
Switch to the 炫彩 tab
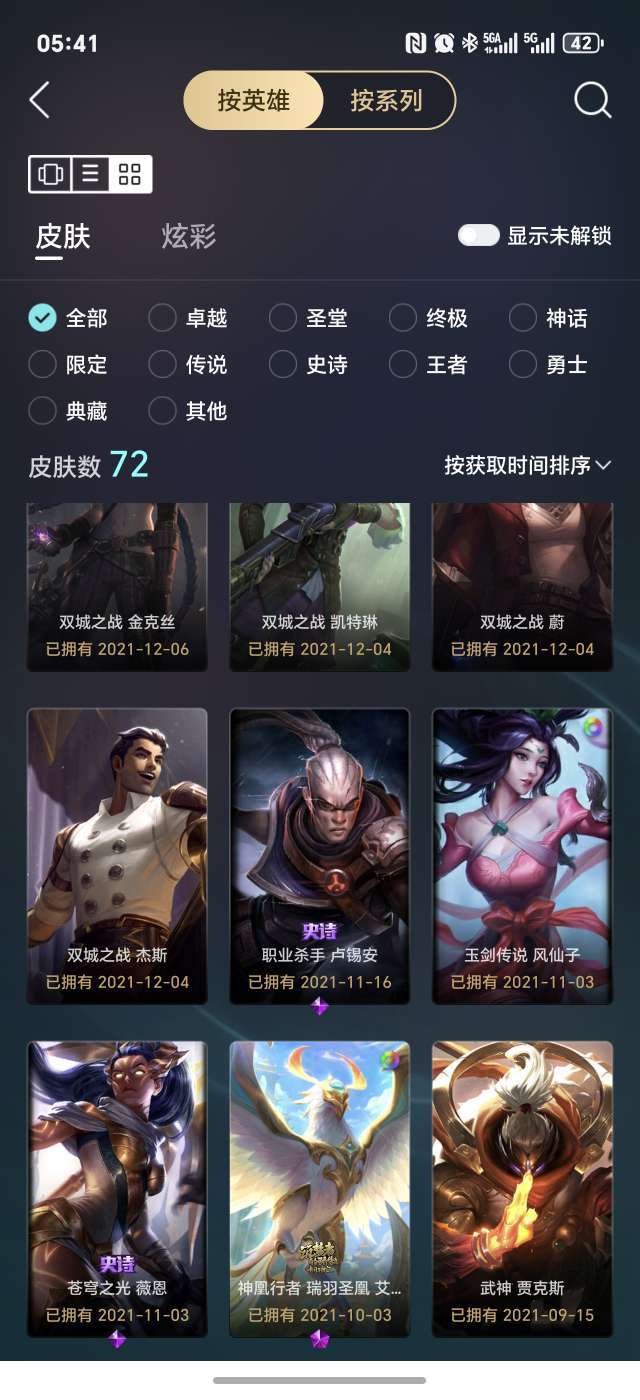click(189, 237)
